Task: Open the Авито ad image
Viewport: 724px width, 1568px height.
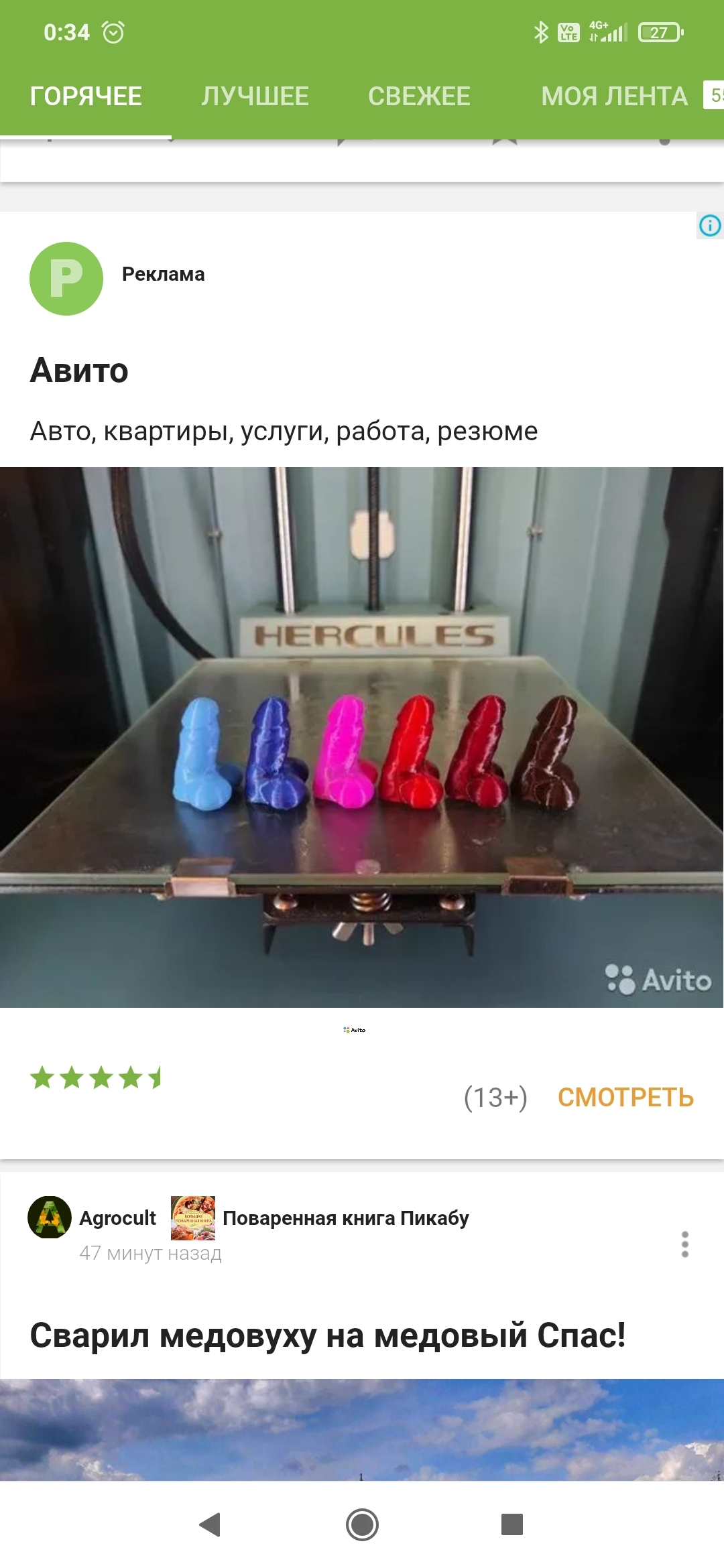Action: pos(362,737)
